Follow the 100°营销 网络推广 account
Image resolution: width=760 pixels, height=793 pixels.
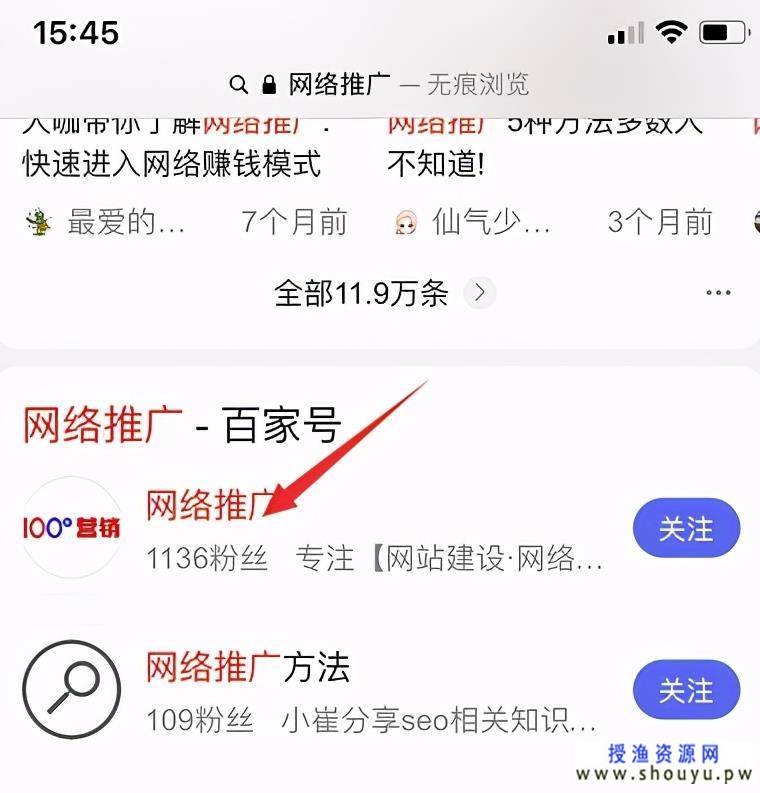point(686,529)
